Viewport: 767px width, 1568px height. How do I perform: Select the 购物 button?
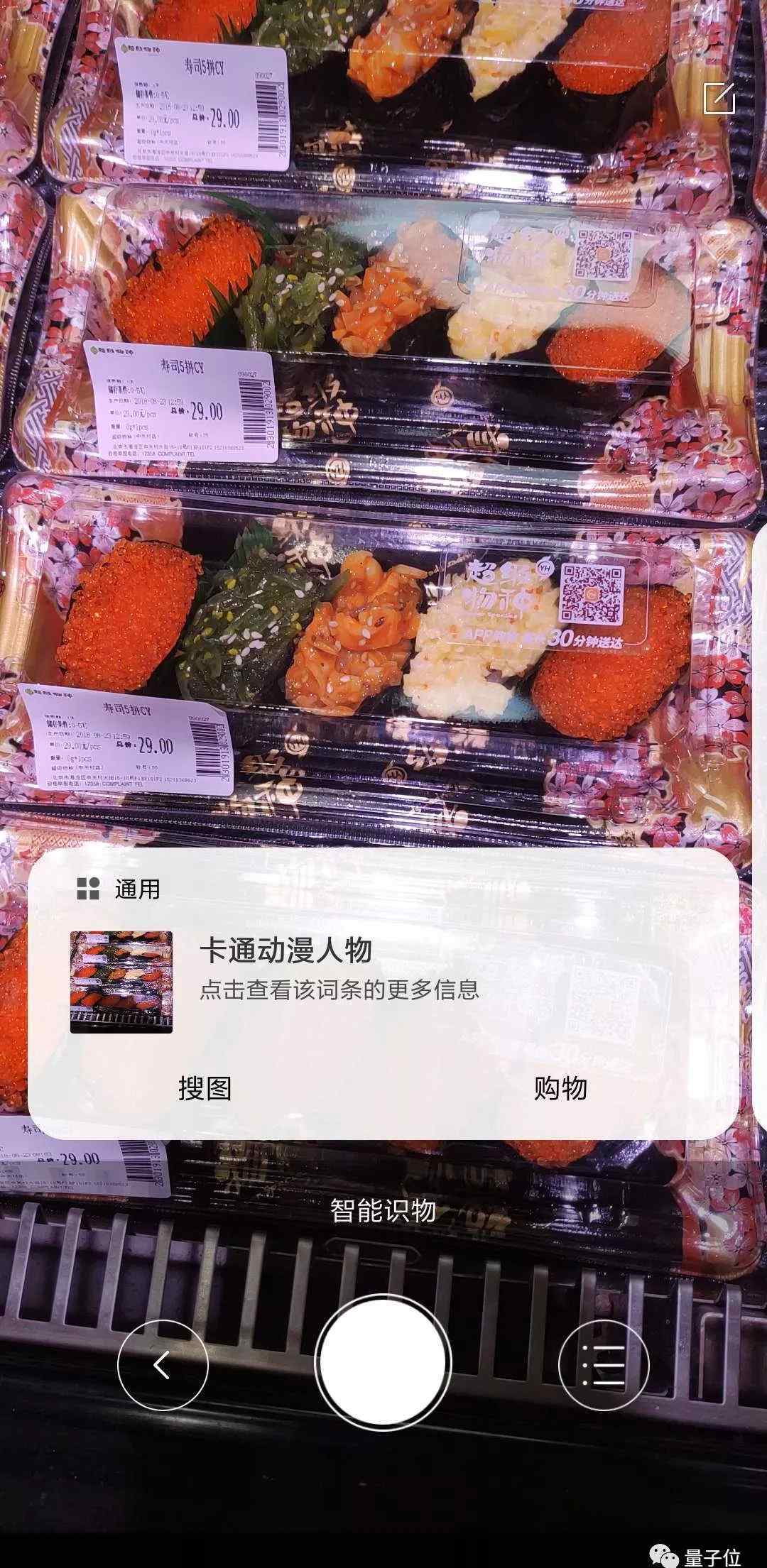(560, 1088)
